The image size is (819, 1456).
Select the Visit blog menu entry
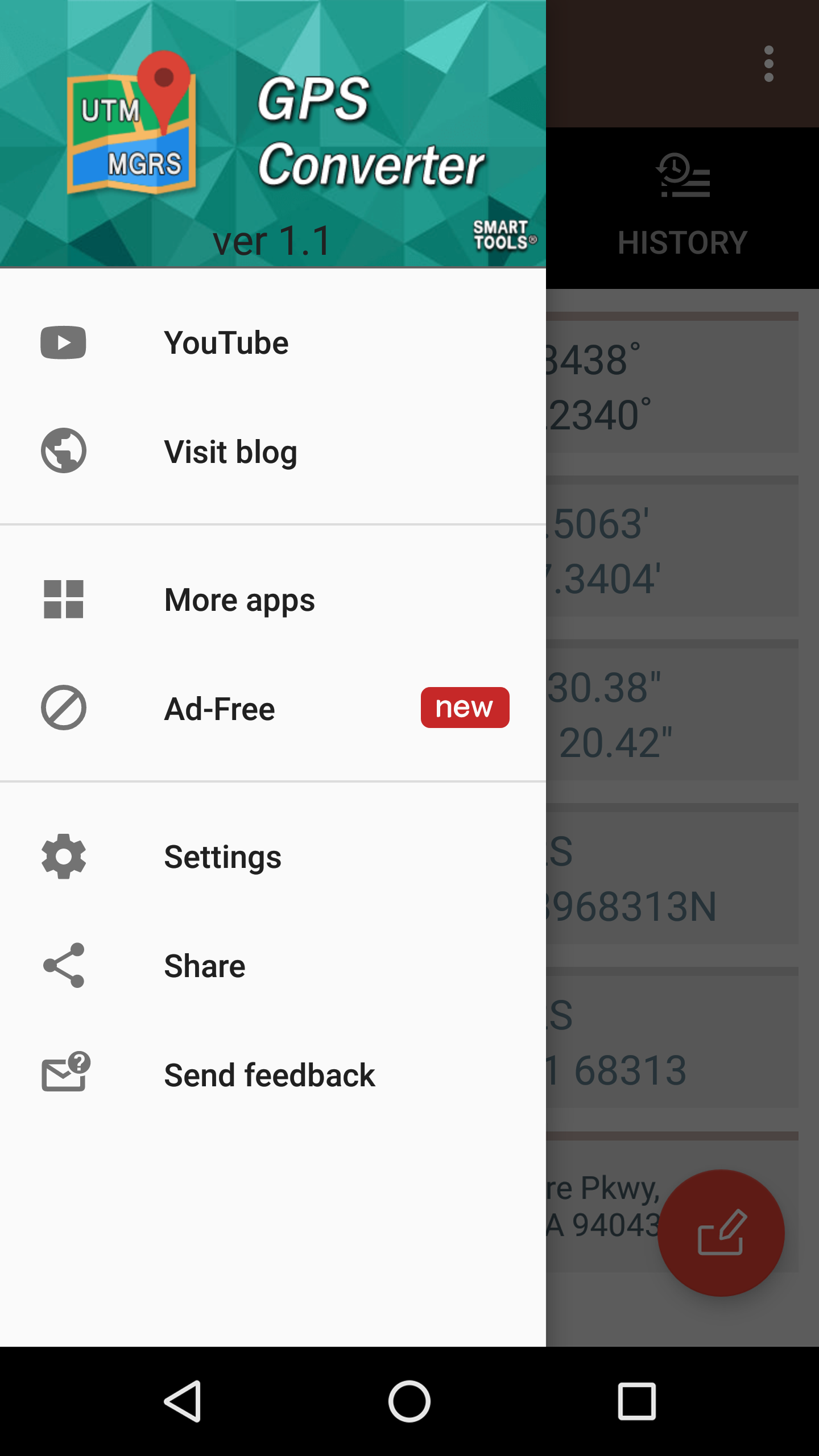pos(230,451)
